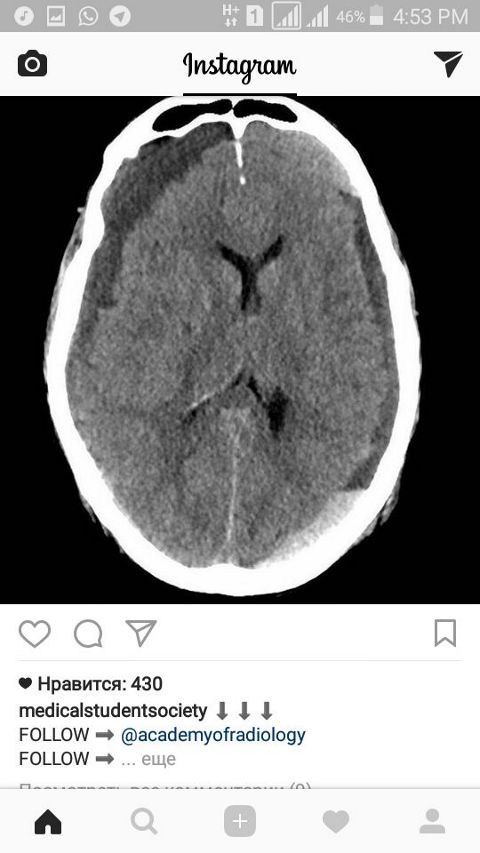The image size is (480, 853).
Task: Like the medicalstudentsociety post
Action: coord(34,634)
